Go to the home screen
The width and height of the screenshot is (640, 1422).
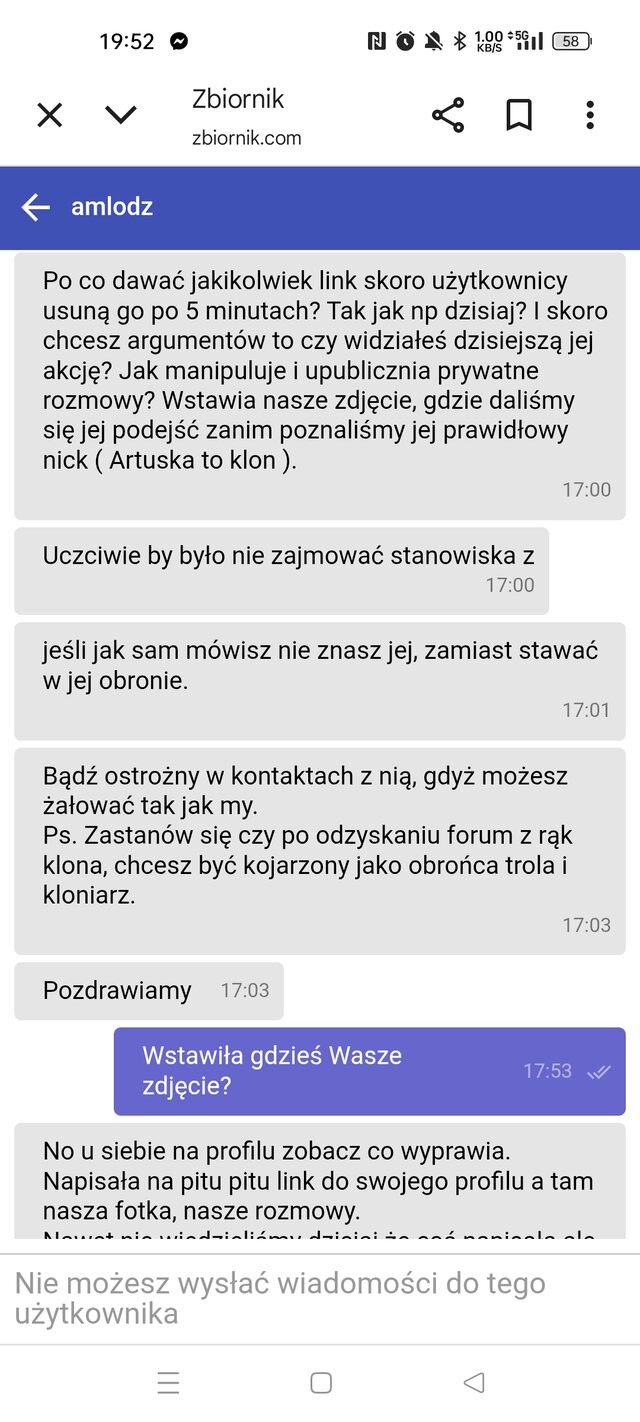coord(321,1382)
